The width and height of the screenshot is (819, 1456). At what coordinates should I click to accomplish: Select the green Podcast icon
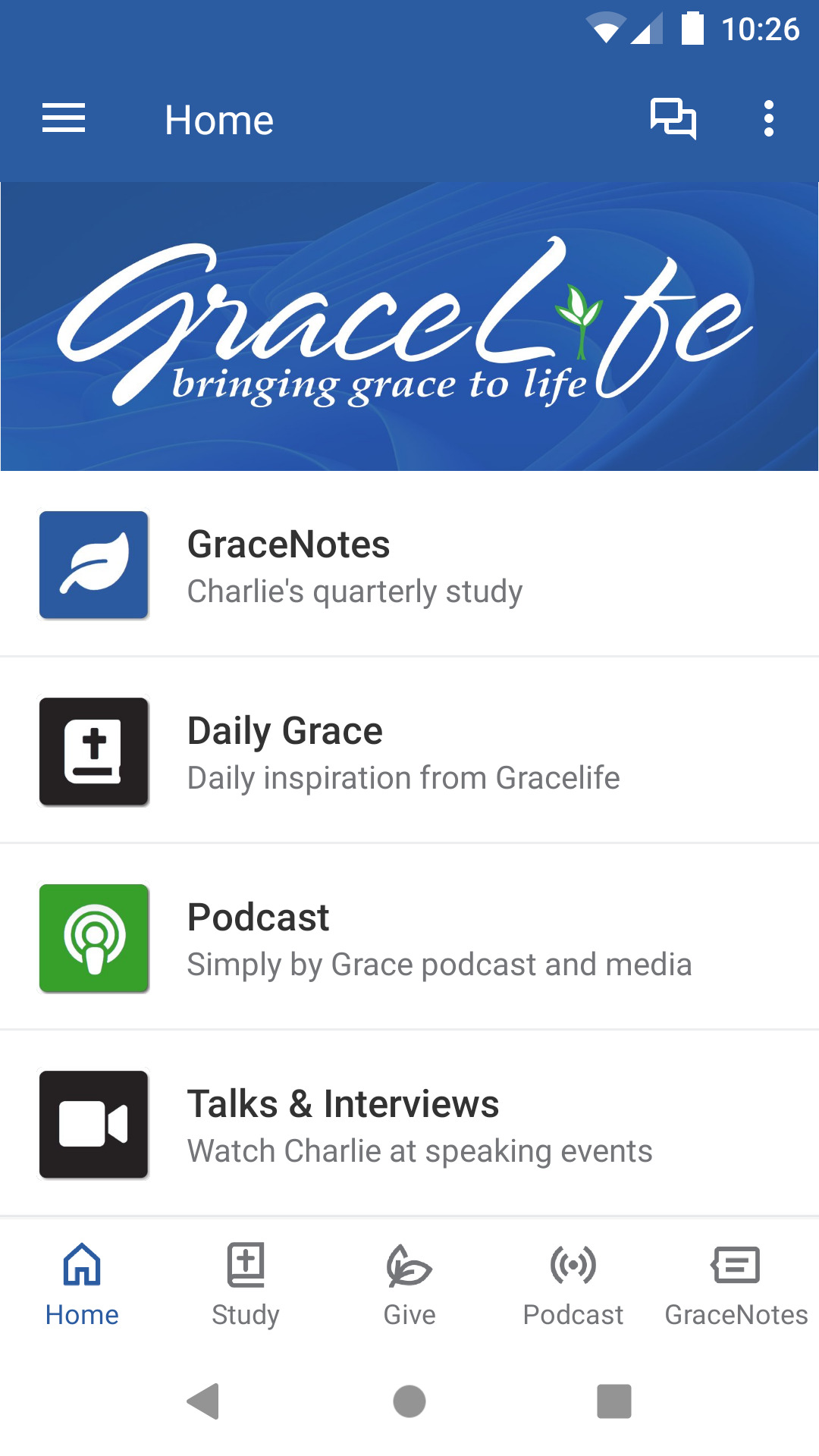[93, 937]
